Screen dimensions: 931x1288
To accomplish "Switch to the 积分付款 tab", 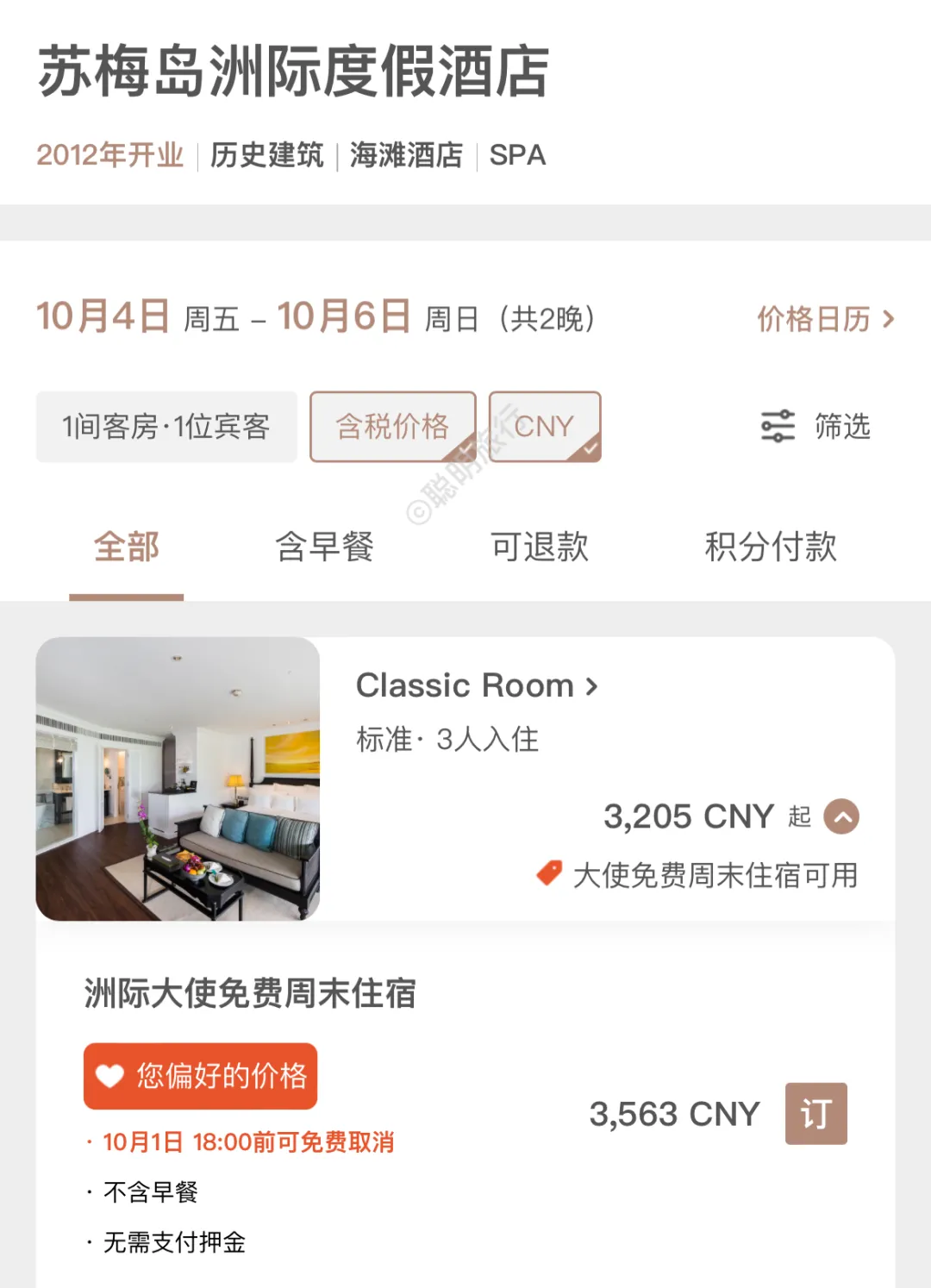I will [x=771, y=547].
